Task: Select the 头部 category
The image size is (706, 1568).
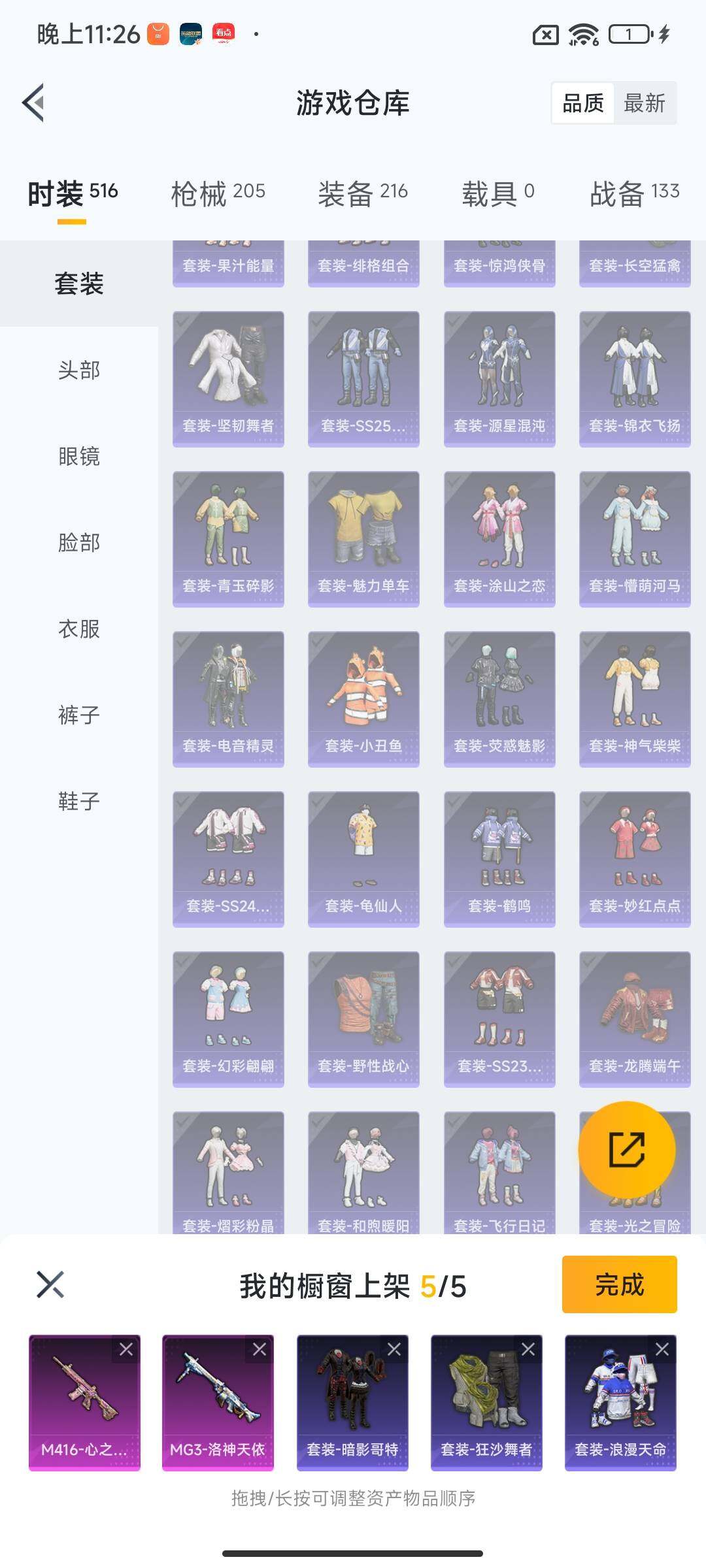Action: click(x=79, y=370)
